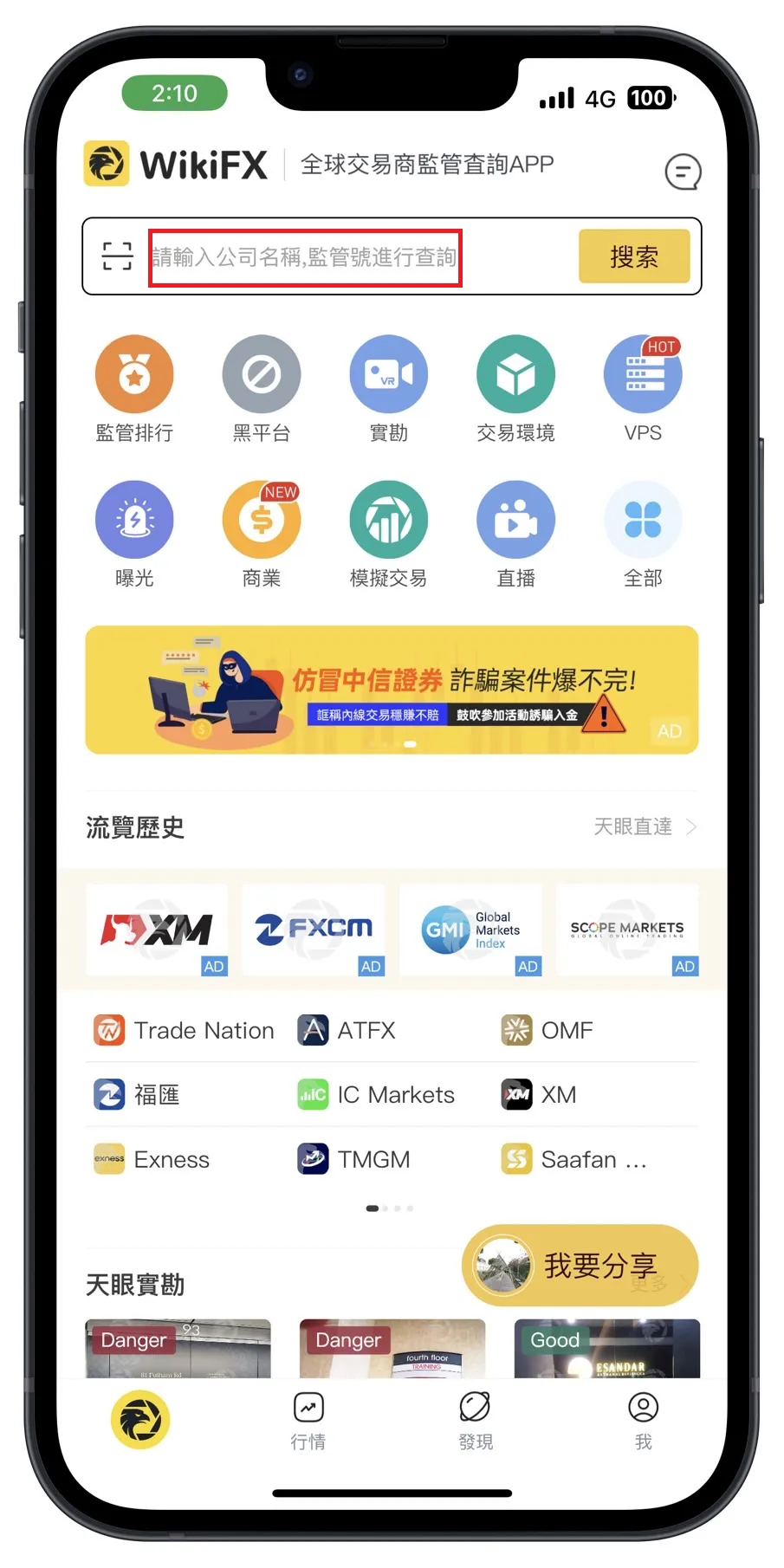Open Exness broker entry
Image resolution: width=784 pixels, height=1568 pixels.
152,1159
